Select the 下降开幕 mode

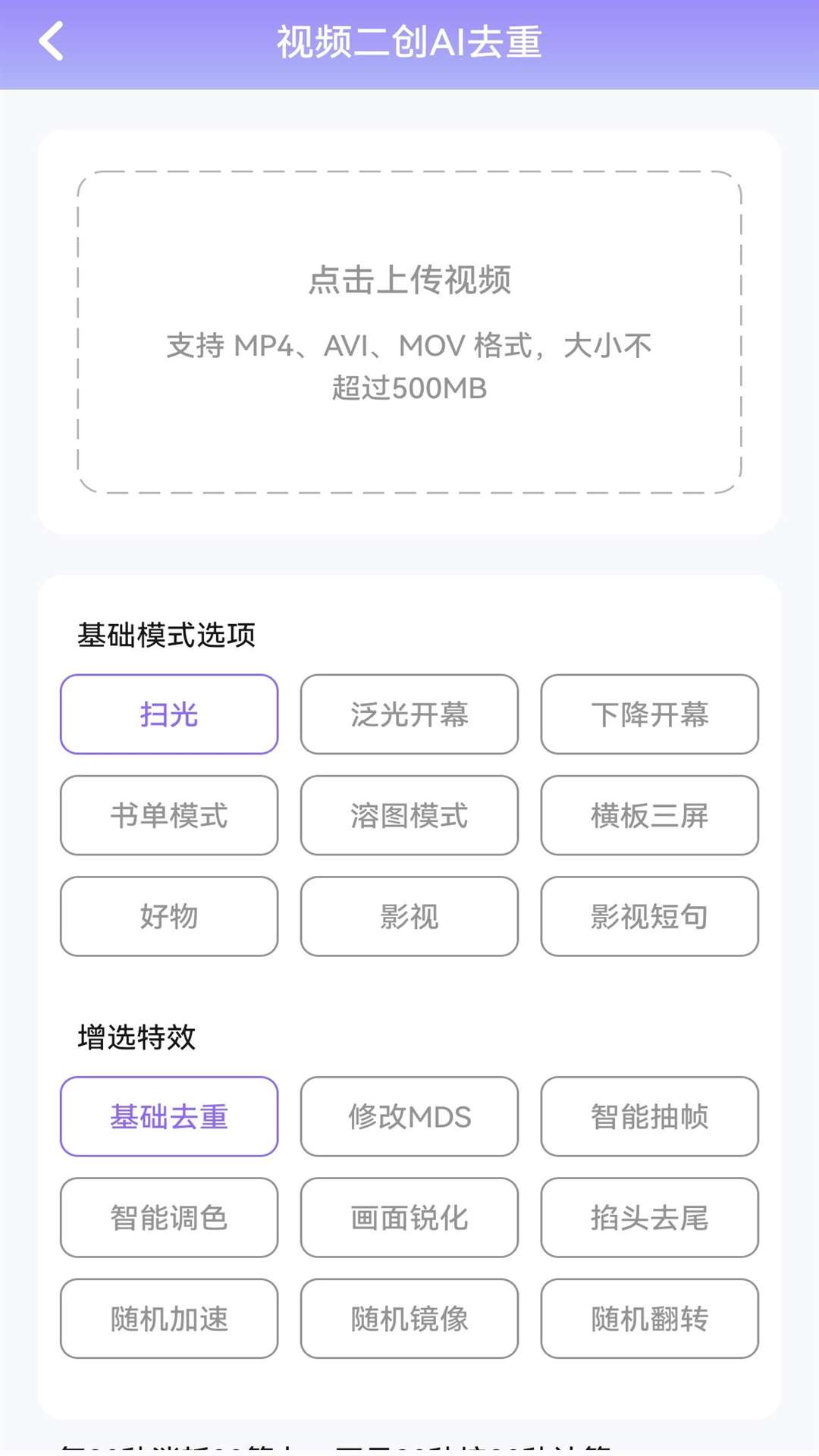(649, 714)
